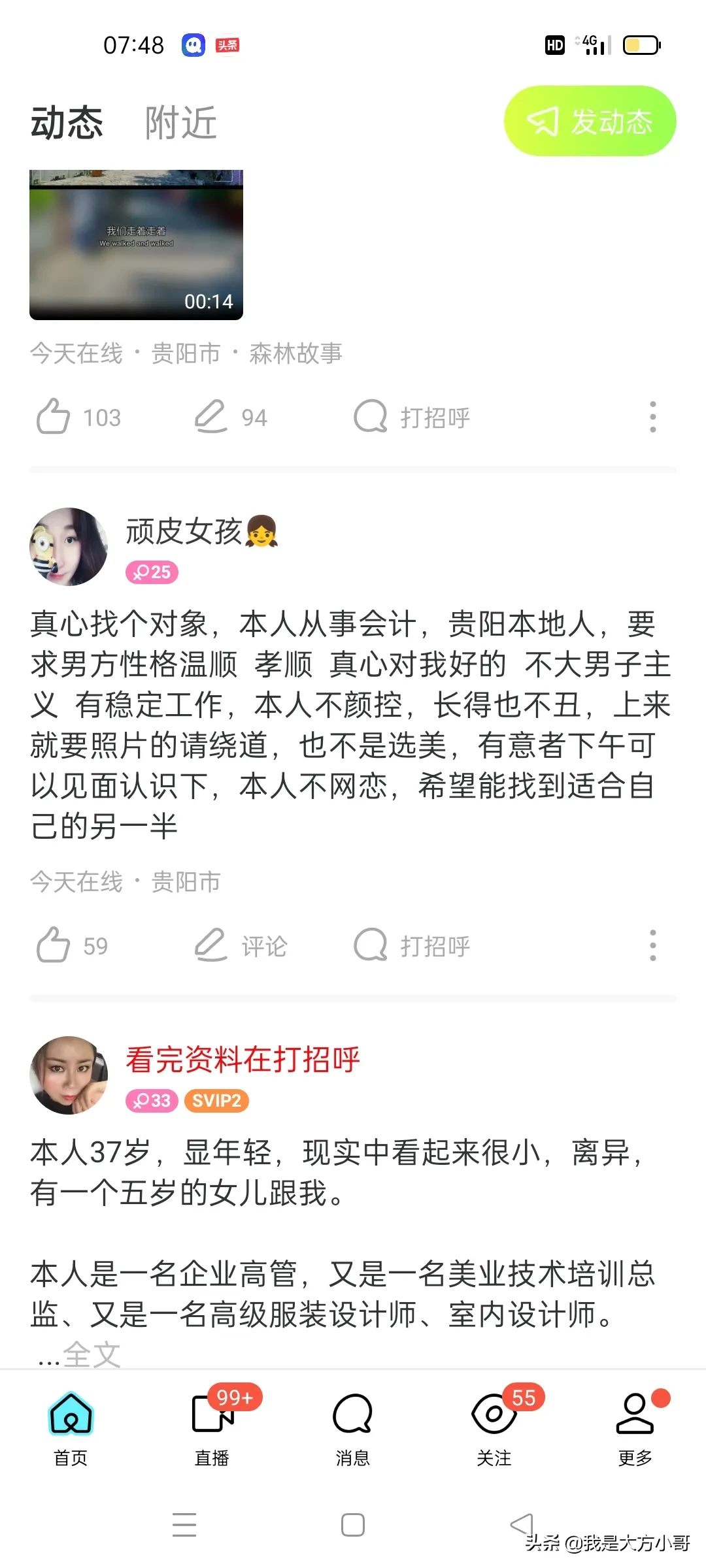
Task: Open more options for 顽皮女孩's post
Action: (x=652, y=945)
